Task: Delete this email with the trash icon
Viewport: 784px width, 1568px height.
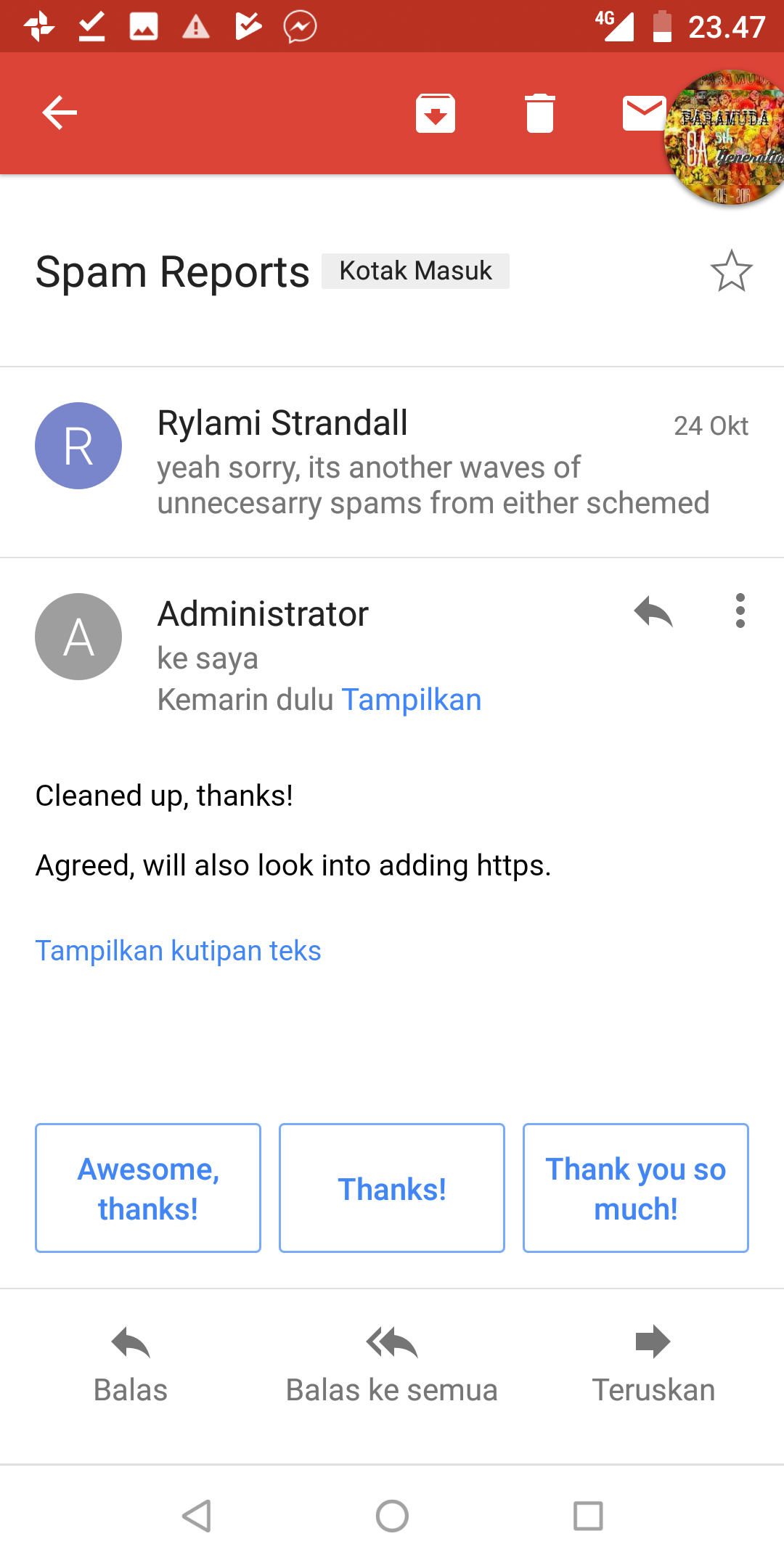Action: 540,113
